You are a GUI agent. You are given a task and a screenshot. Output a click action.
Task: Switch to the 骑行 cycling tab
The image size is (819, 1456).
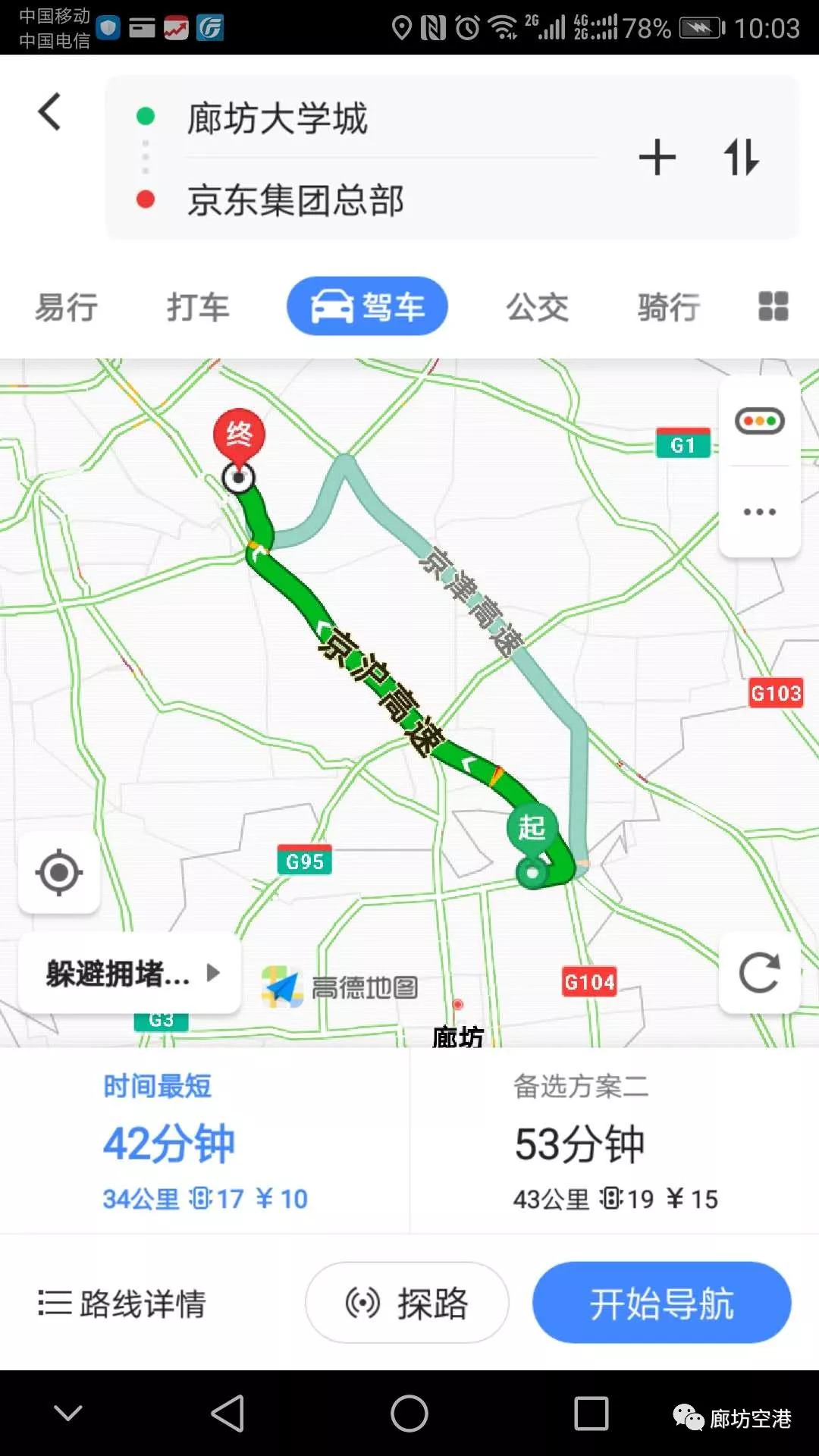tap(668, 307)
